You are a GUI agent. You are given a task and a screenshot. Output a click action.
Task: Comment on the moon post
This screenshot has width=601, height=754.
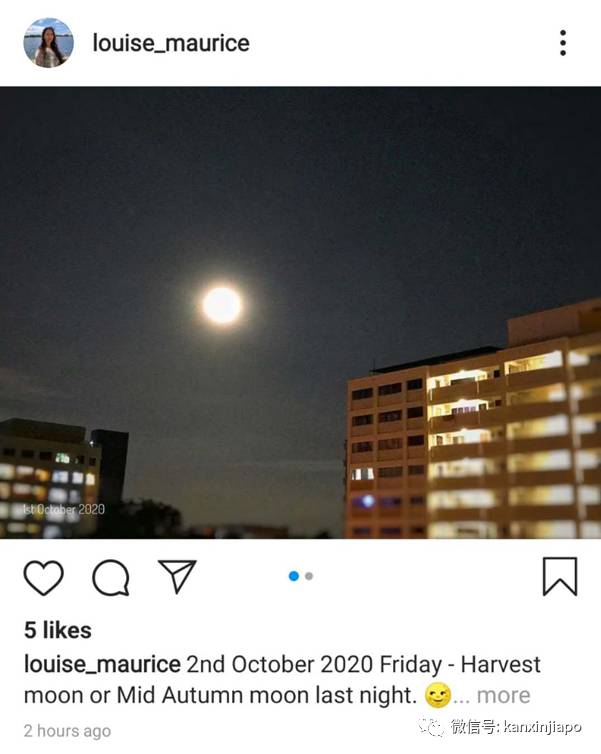point(110,577)
